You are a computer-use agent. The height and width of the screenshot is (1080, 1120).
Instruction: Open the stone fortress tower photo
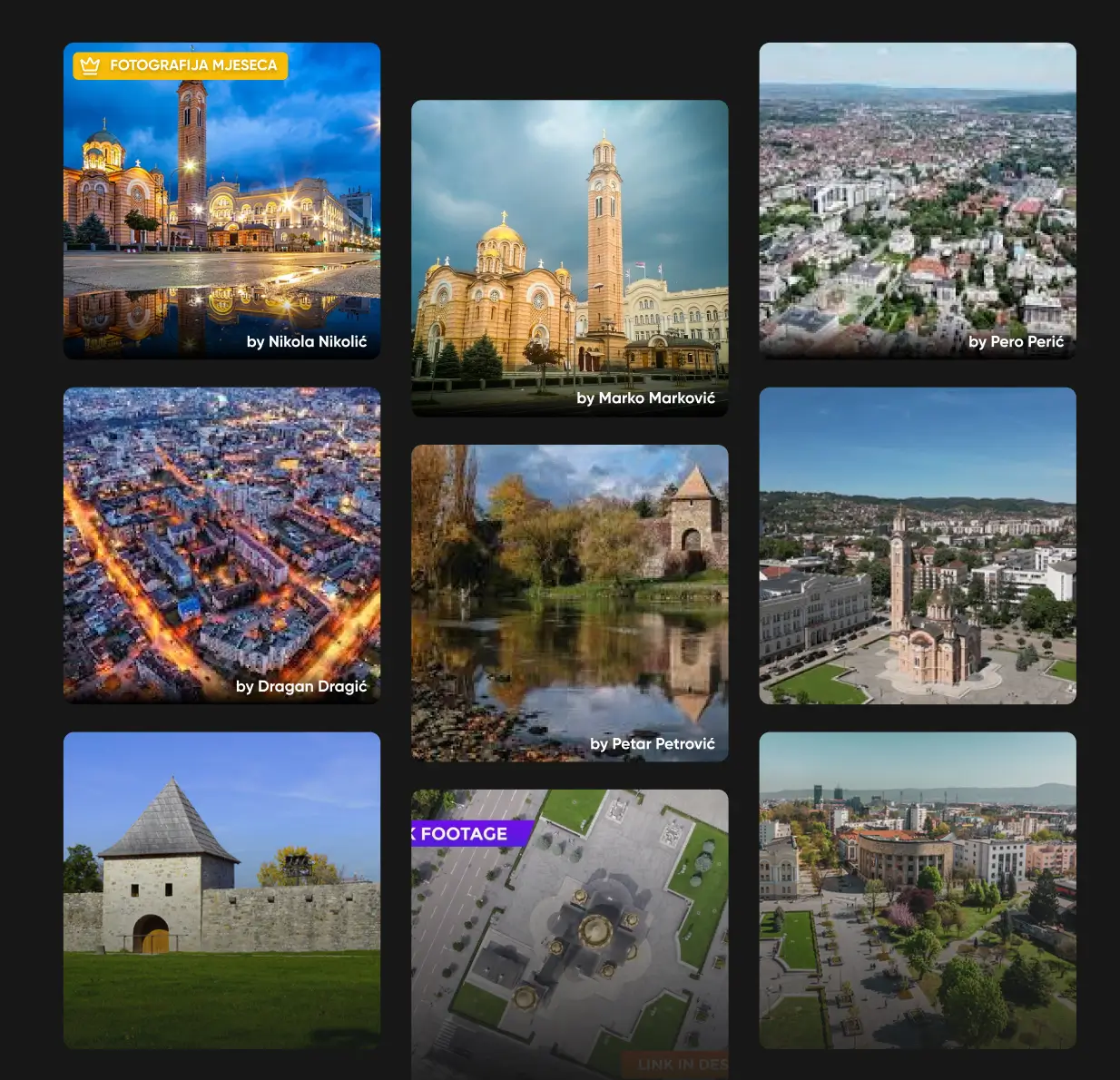(221, 890)
